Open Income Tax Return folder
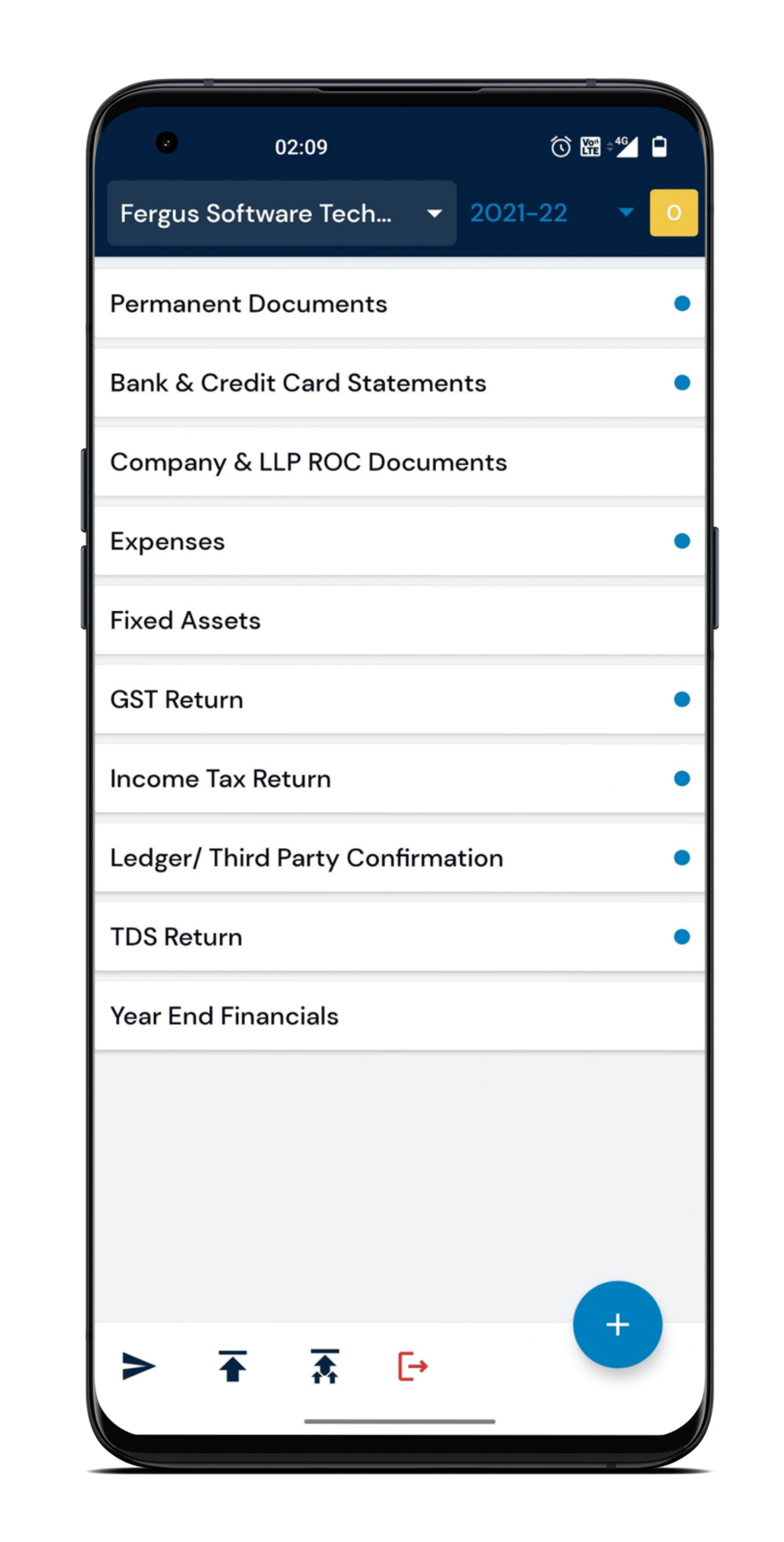The height and width of the screenshot is (1542, 784). tap(399, 778)
